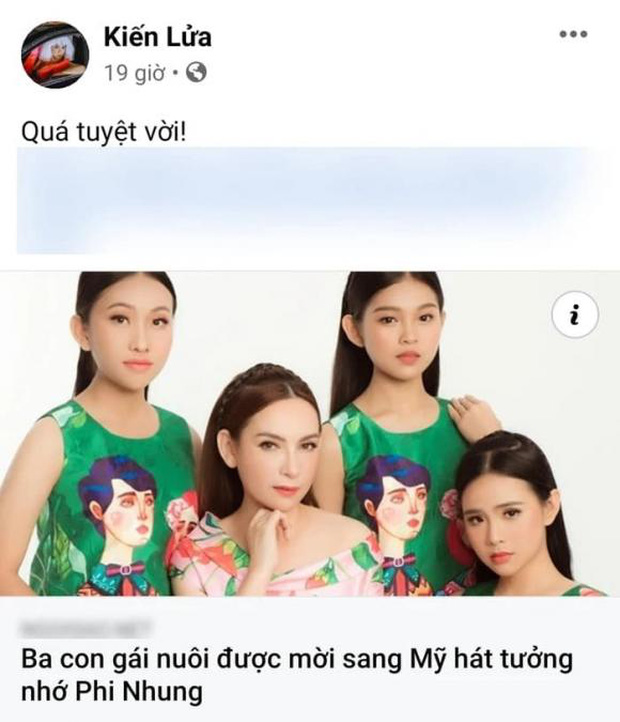Image resolution: width=620 pixels, height=722 pixels.
Task: Tap the info icon on the article image
Action: tap(574, 317)
